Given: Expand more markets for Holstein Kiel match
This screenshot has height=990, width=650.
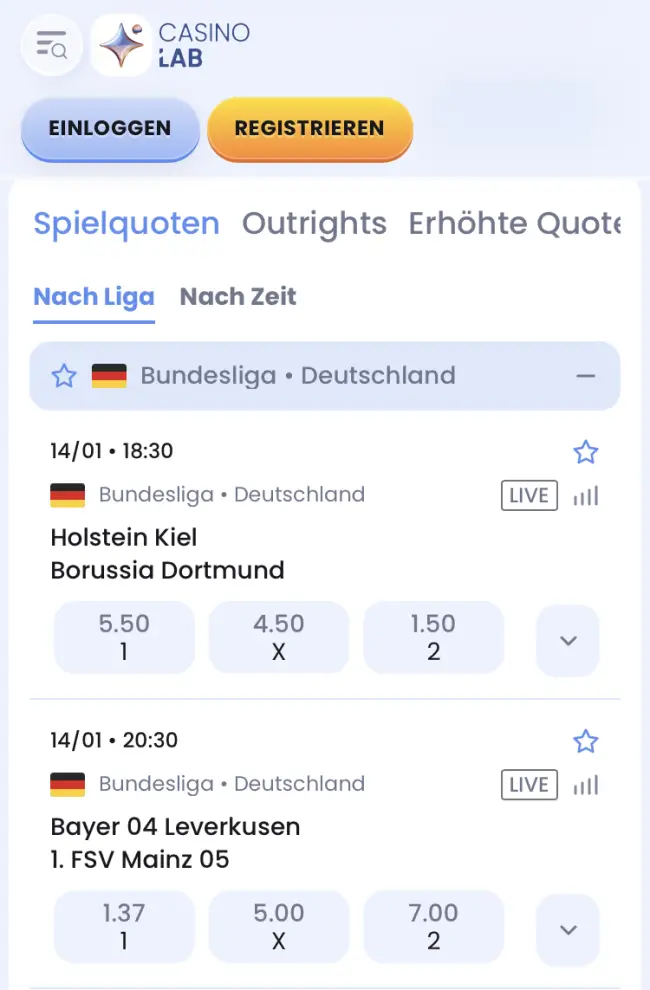Looking at the screenshot, I should point(568,640).
